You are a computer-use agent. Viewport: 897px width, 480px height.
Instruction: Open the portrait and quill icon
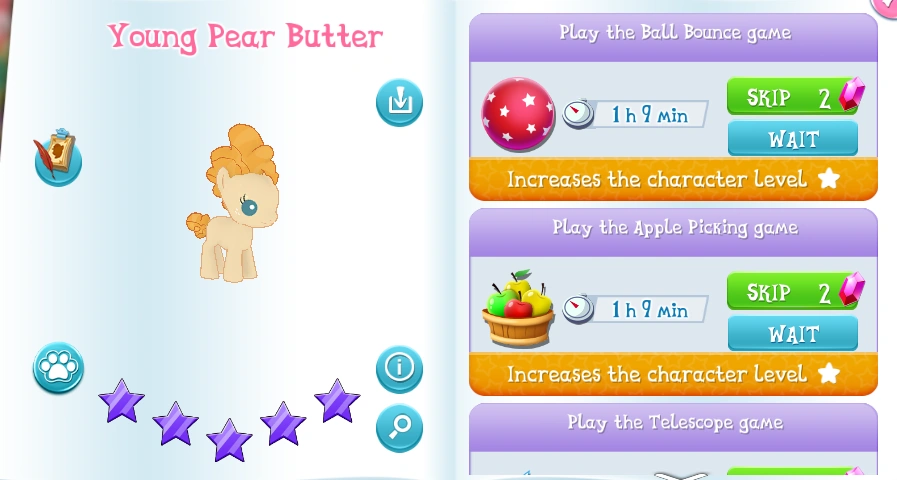(58, 157)
